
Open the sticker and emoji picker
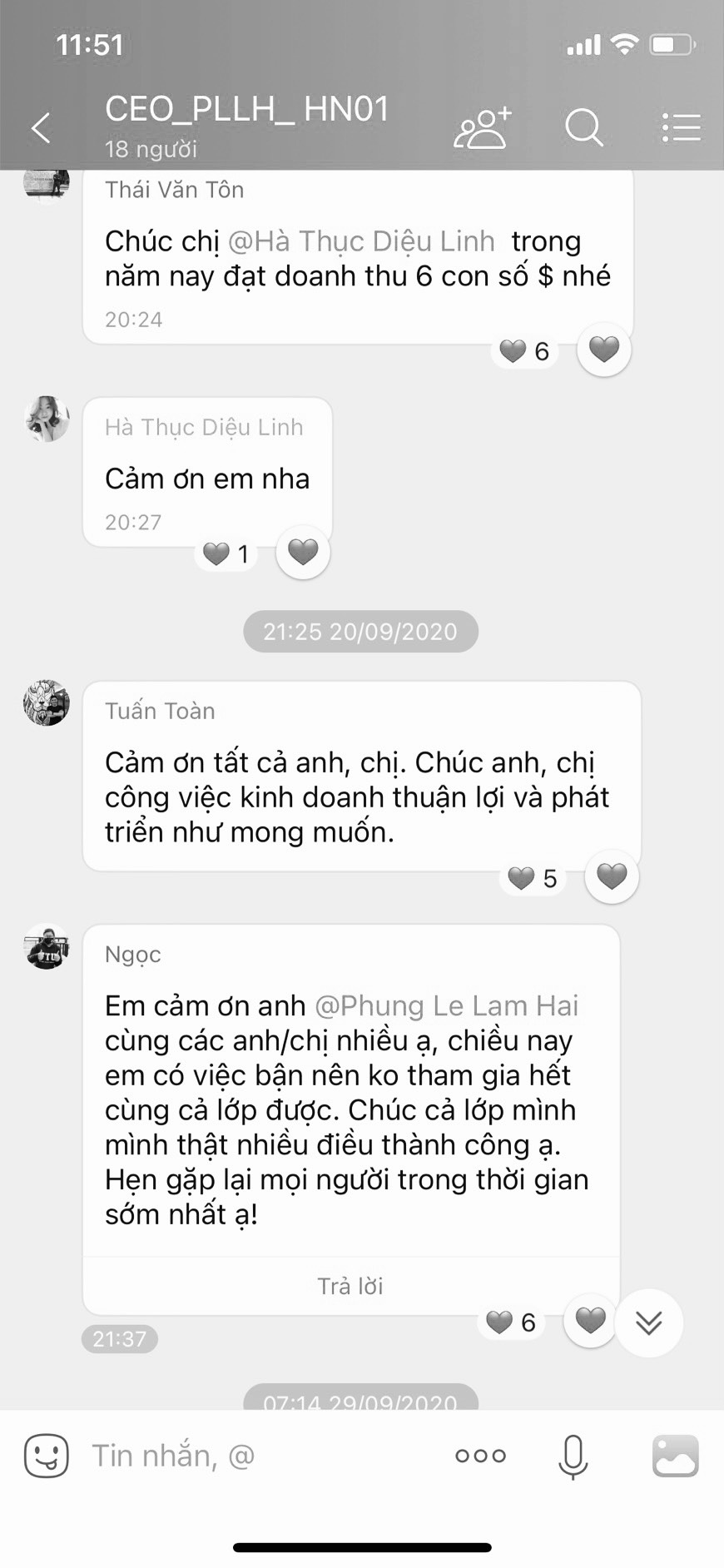point(47,1456)
